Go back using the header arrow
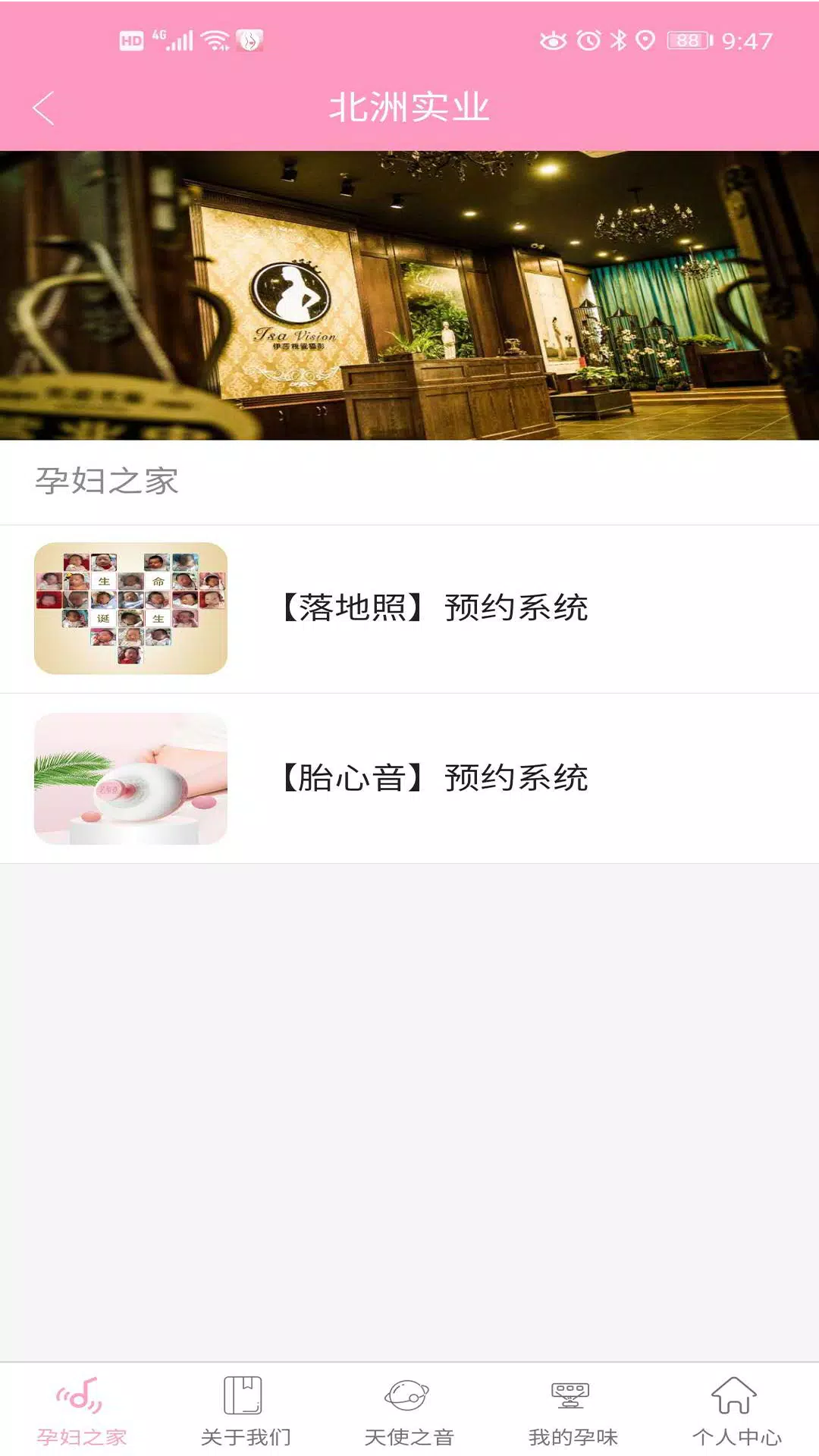Image resolution: width=819 pixels, height=1456 pixels. coord(44,108)
